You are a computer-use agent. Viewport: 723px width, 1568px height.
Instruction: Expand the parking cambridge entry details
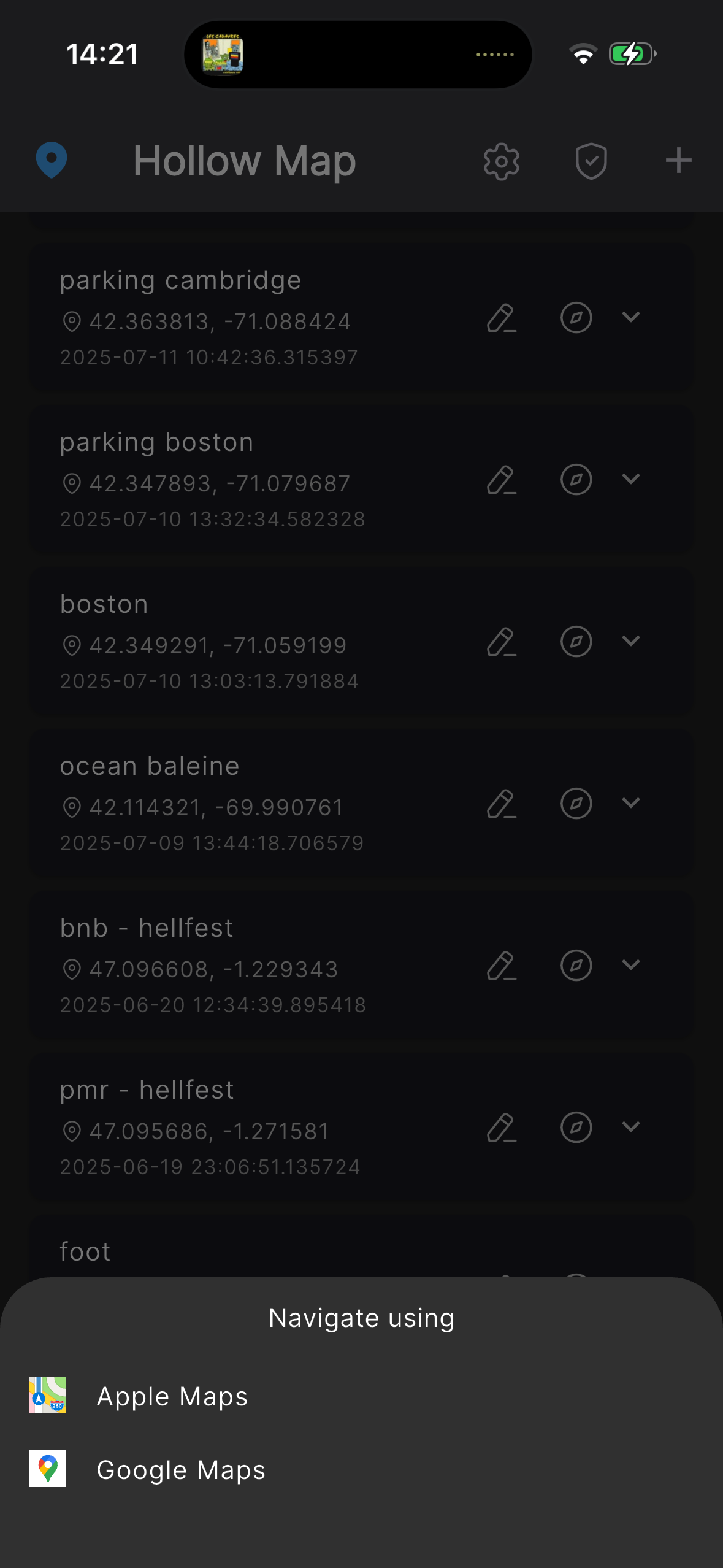[630, 318]
